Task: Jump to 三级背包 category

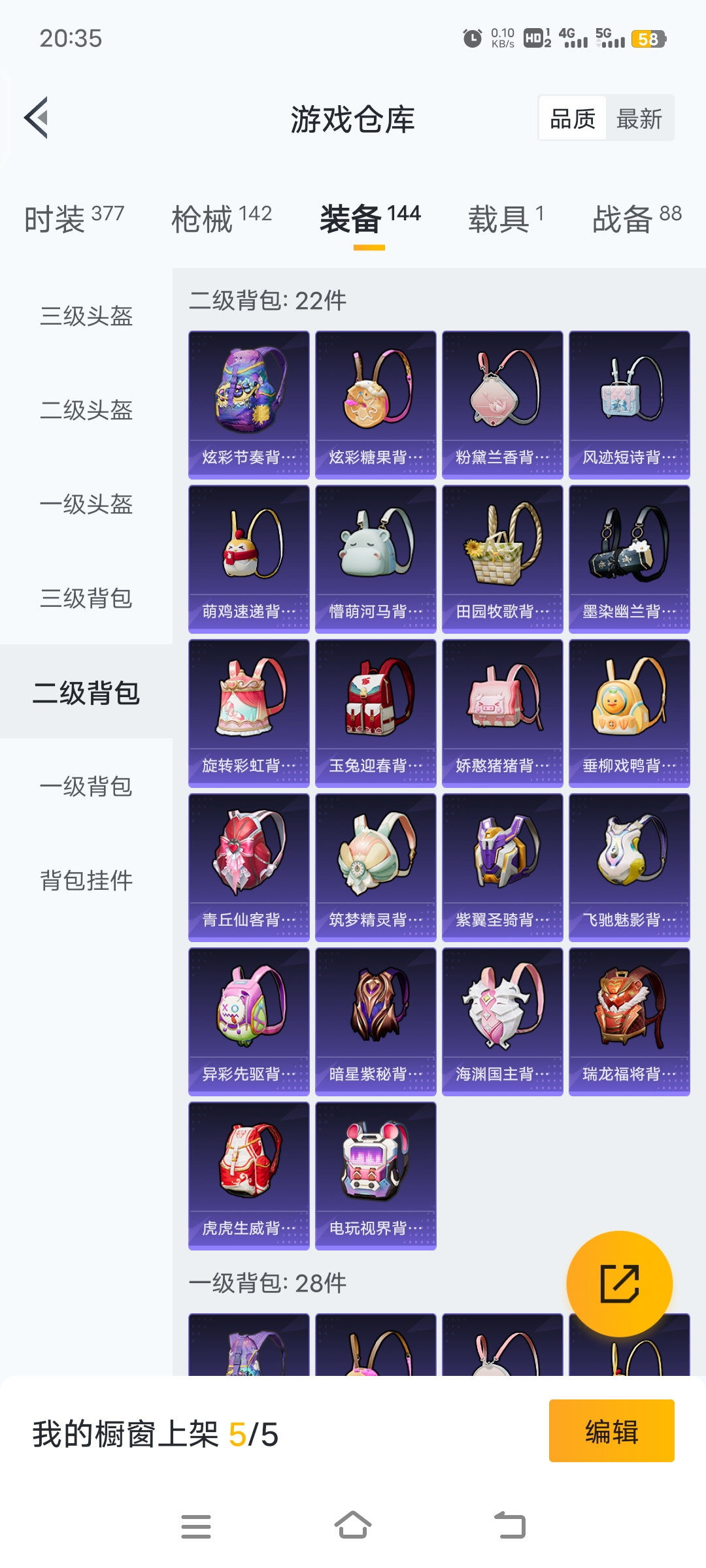Action: tap(86, 598)
